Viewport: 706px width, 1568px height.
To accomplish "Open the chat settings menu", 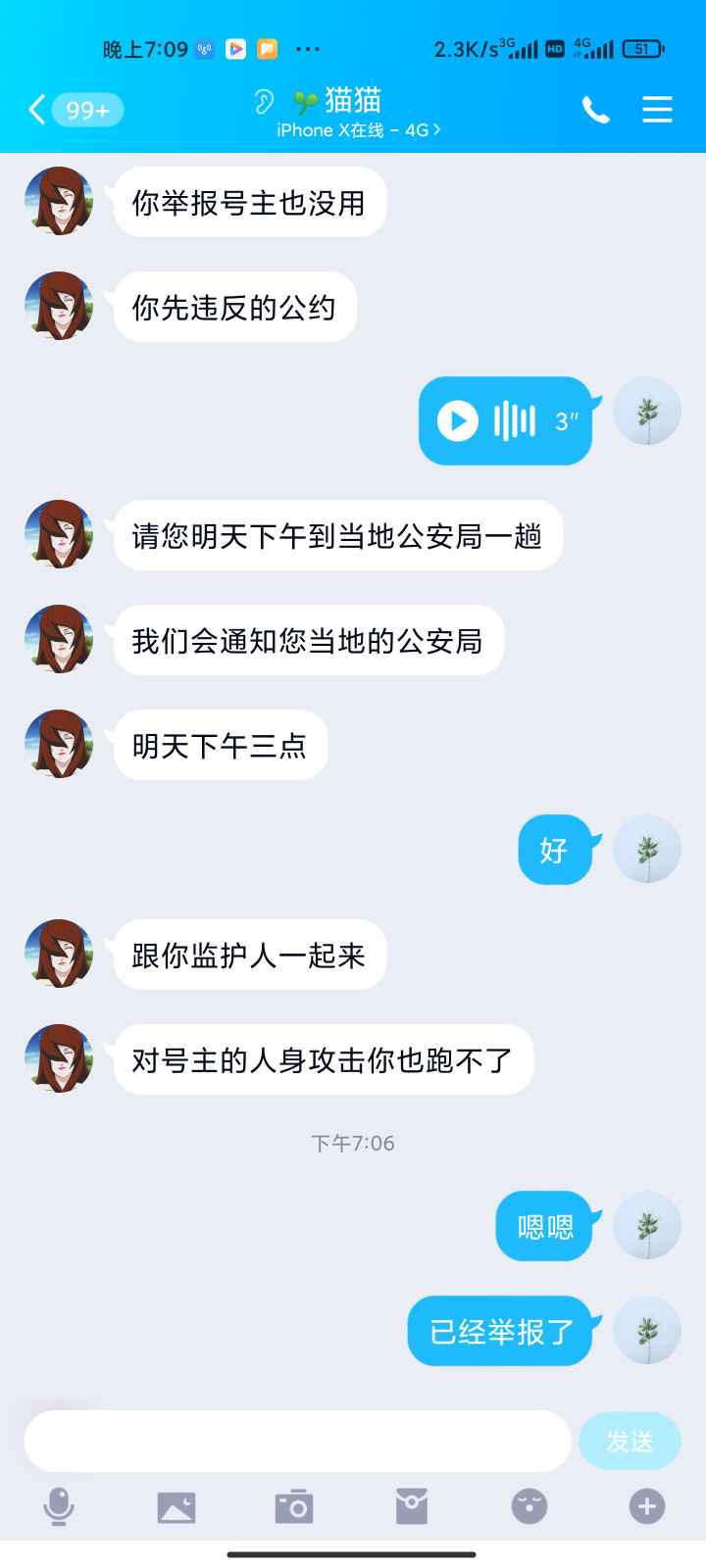I will coord(657,110).
